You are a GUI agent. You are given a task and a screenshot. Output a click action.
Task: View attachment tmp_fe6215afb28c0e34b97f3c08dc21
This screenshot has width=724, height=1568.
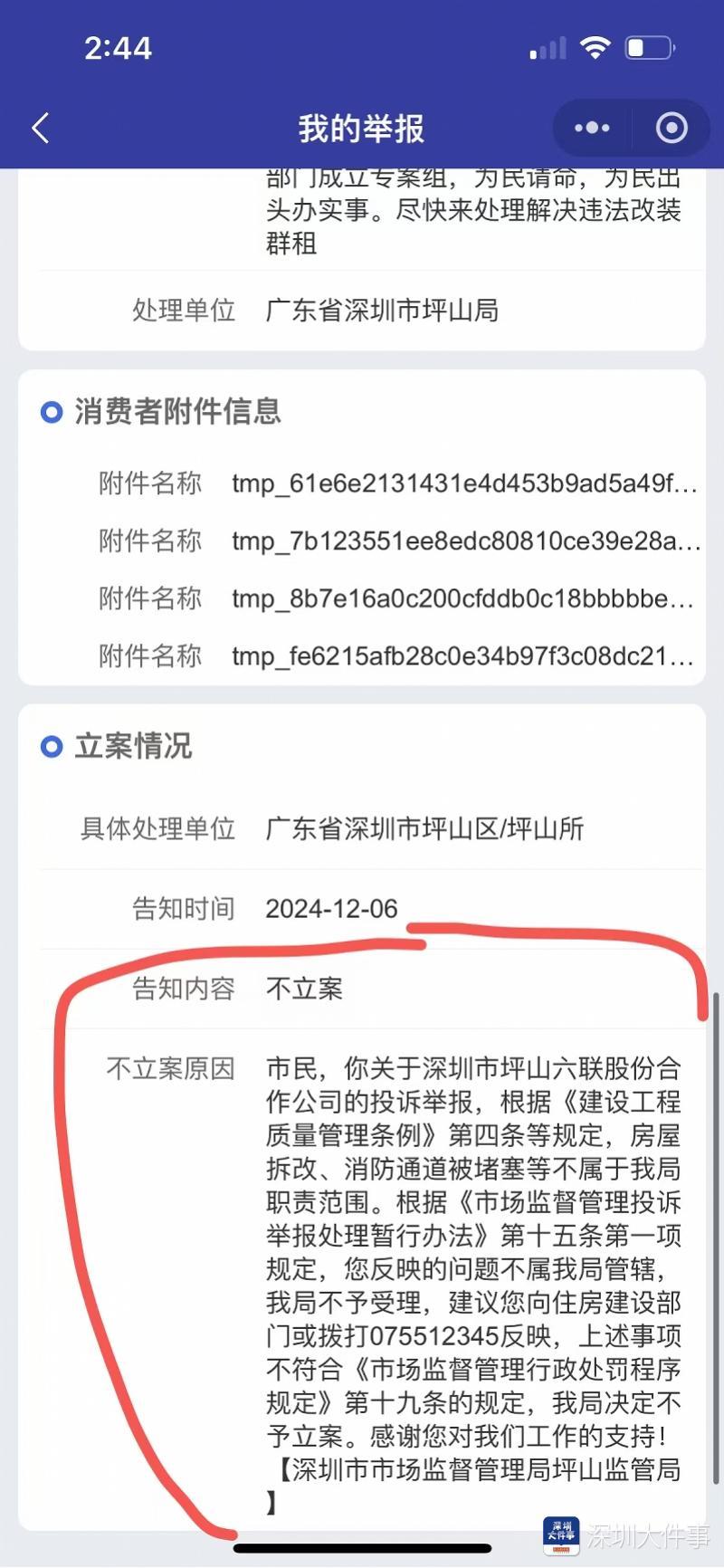pyautogui.click(x=462, y=656)
